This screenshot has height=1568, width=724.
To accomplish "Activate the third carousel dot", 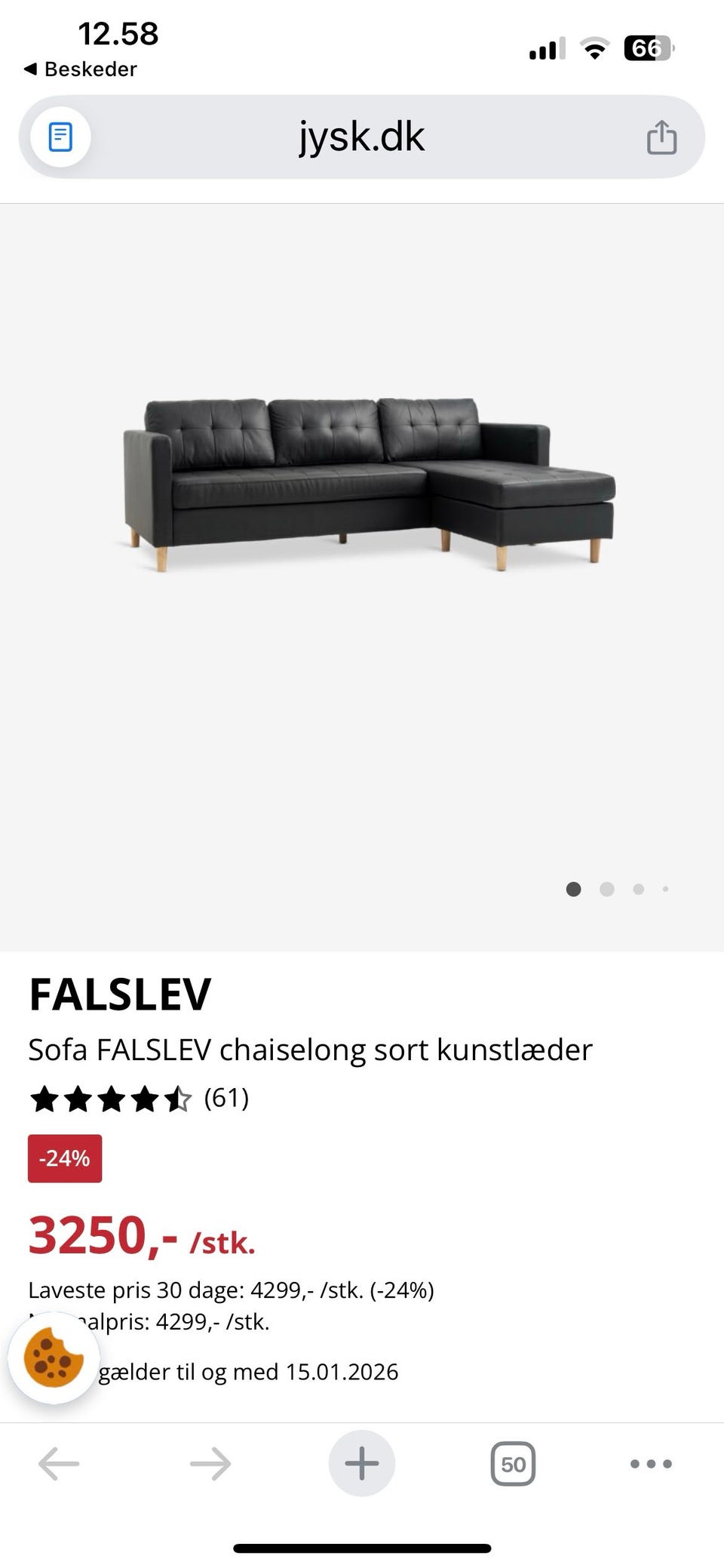I will coord(637,890).
